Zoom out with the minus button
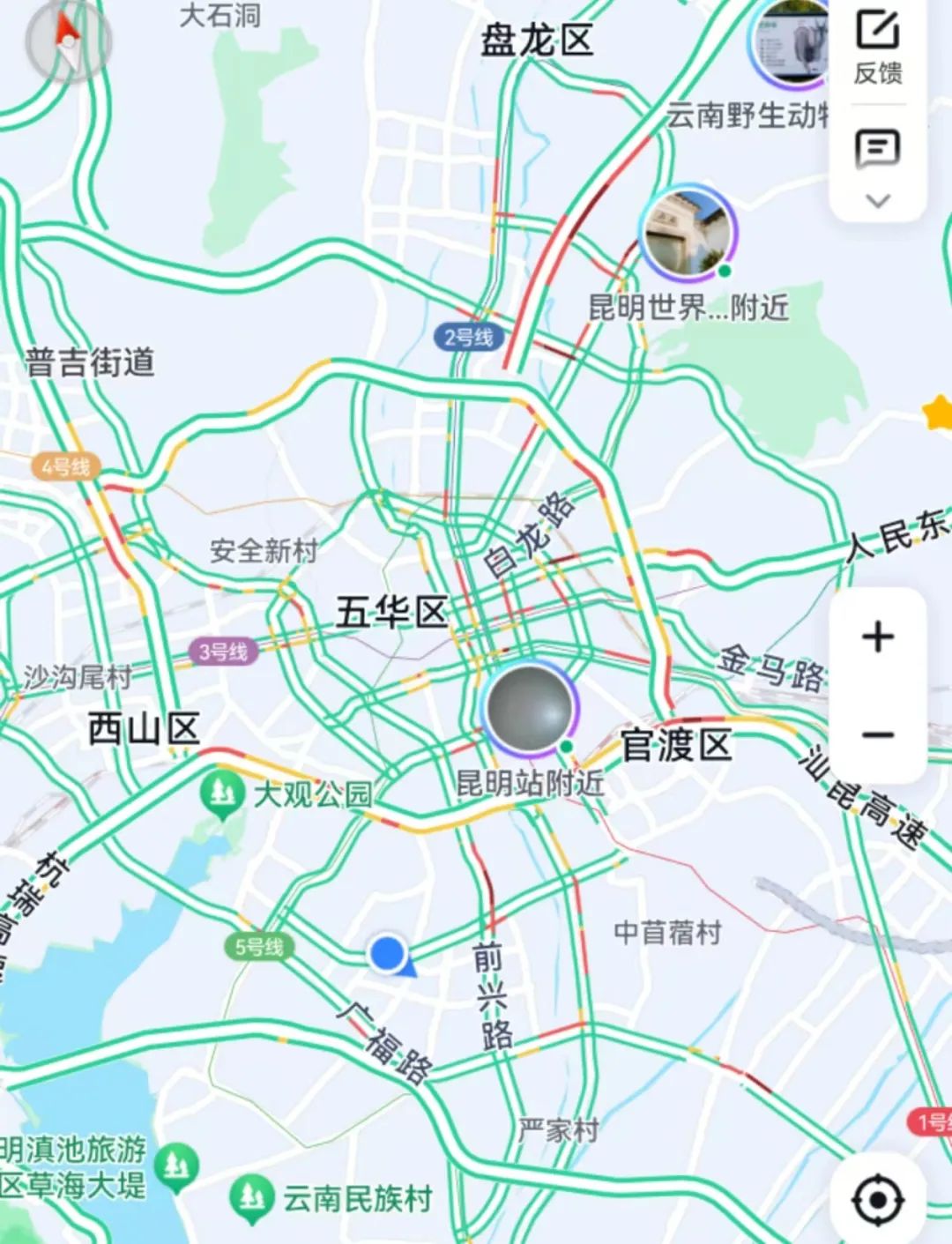This screenshot has width=952, height=1244. pyautogui.click(x=878, y=734)
